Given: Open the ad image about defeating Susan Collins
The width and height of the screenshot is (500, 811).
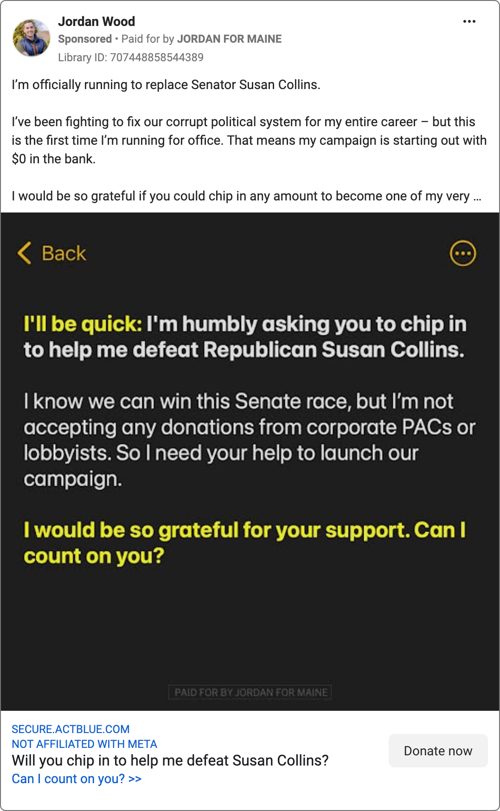Looking at the screenshot, I should click(250, 461).
